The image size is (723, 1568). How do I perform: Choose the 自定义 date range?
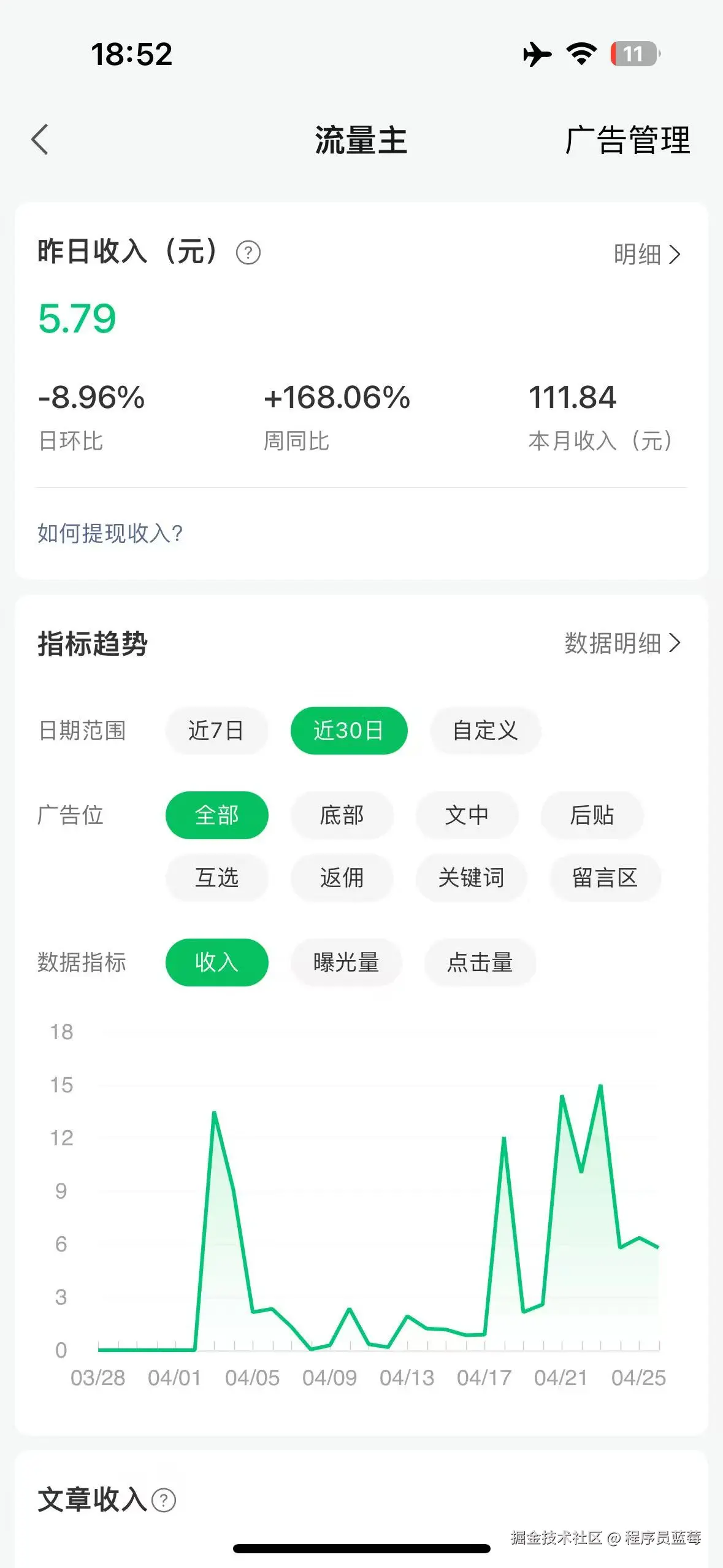click(485, 731)
